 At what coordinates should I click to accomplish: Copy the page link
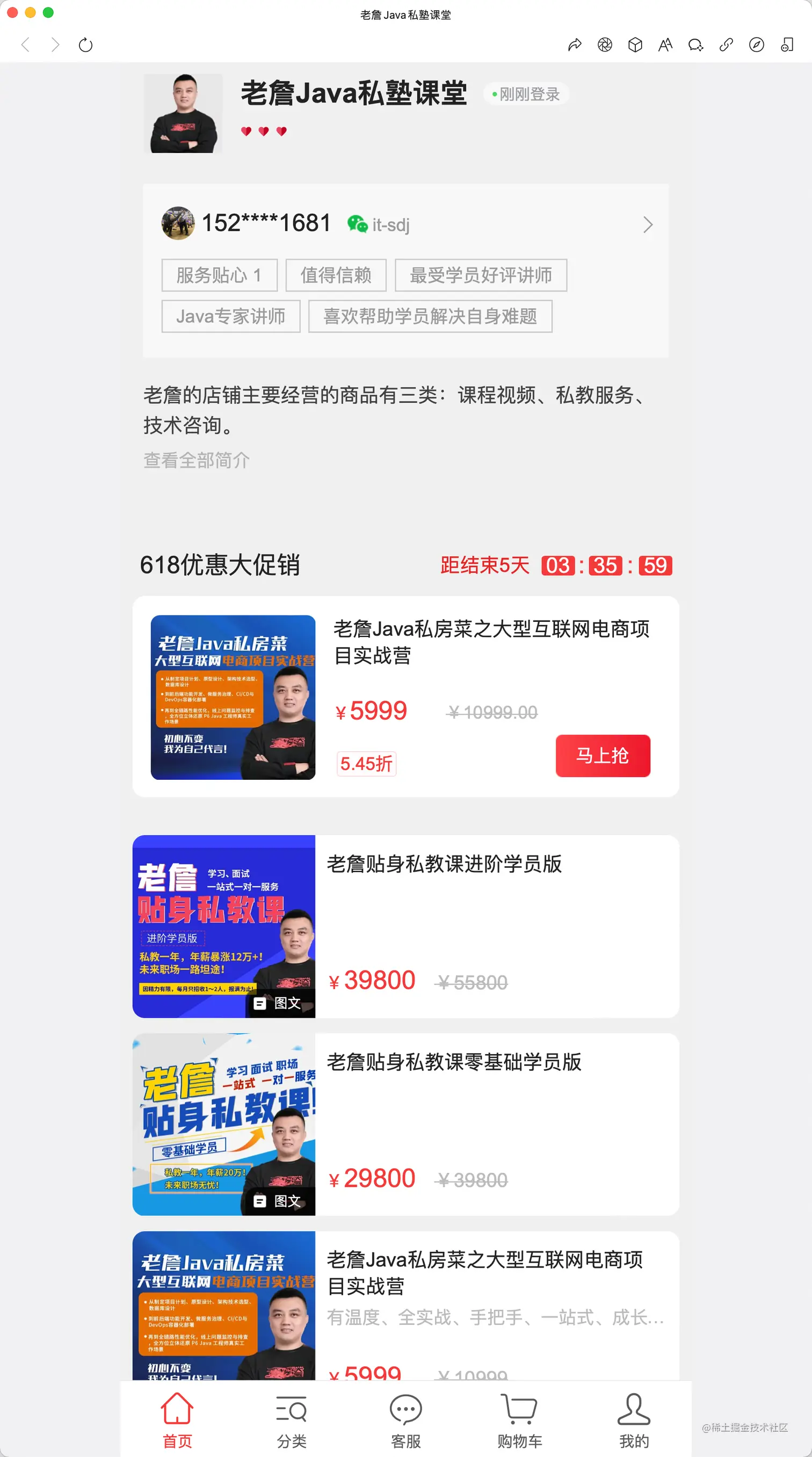point(726,45)
